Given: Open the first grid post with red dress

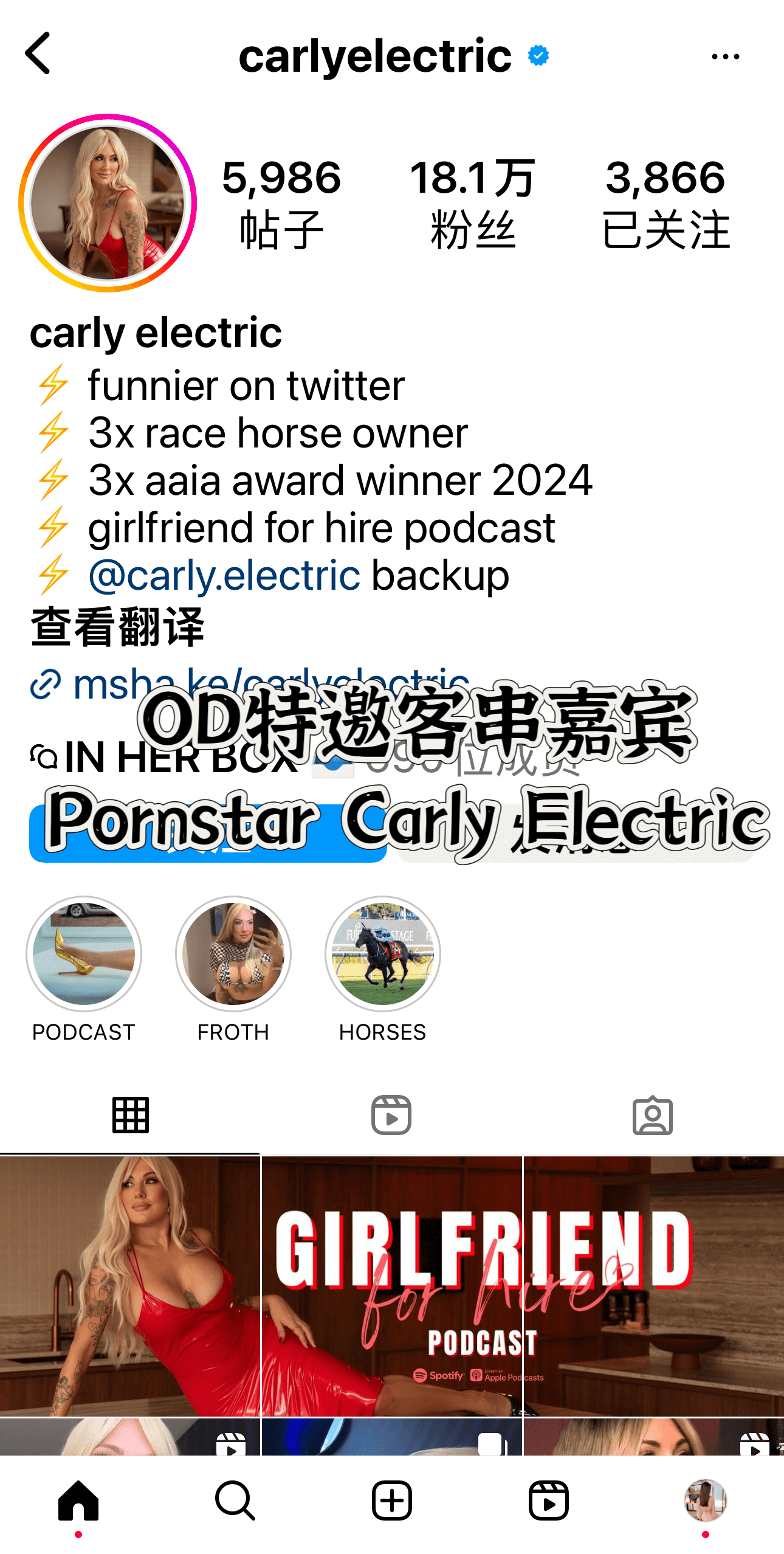Looking at the screenshot, I should pyautogui.click(x=129, y=1286).
